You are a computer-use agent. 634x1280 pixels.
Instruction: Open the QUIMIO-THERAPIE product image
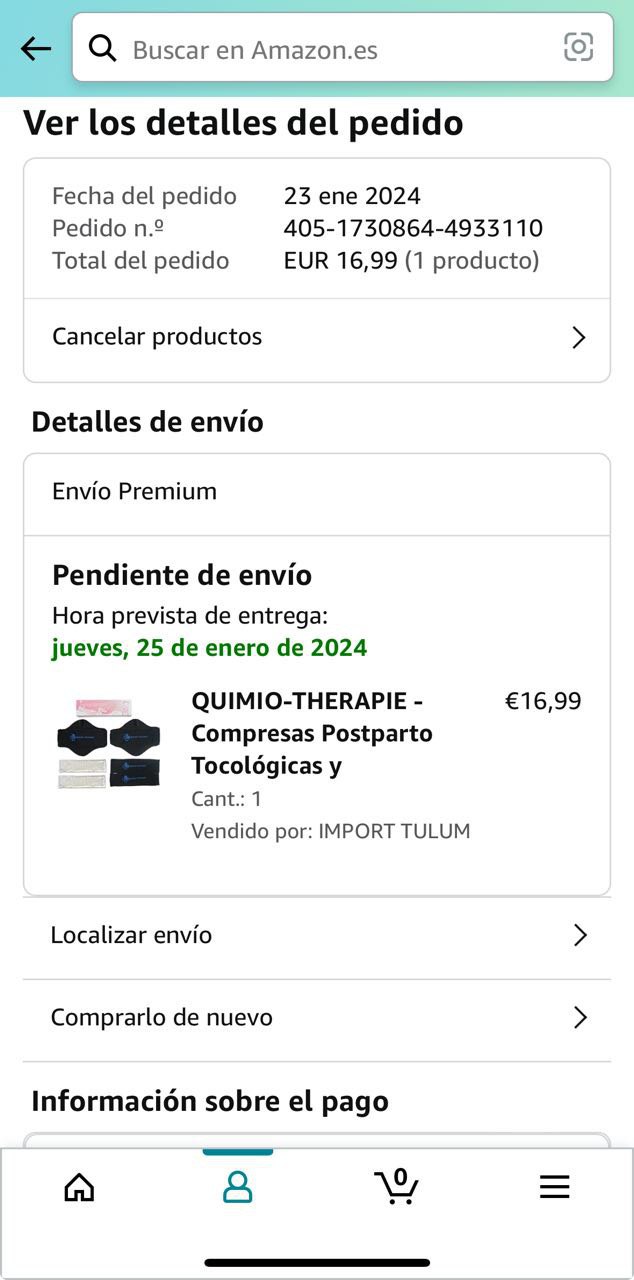click(x=109, y=743)
